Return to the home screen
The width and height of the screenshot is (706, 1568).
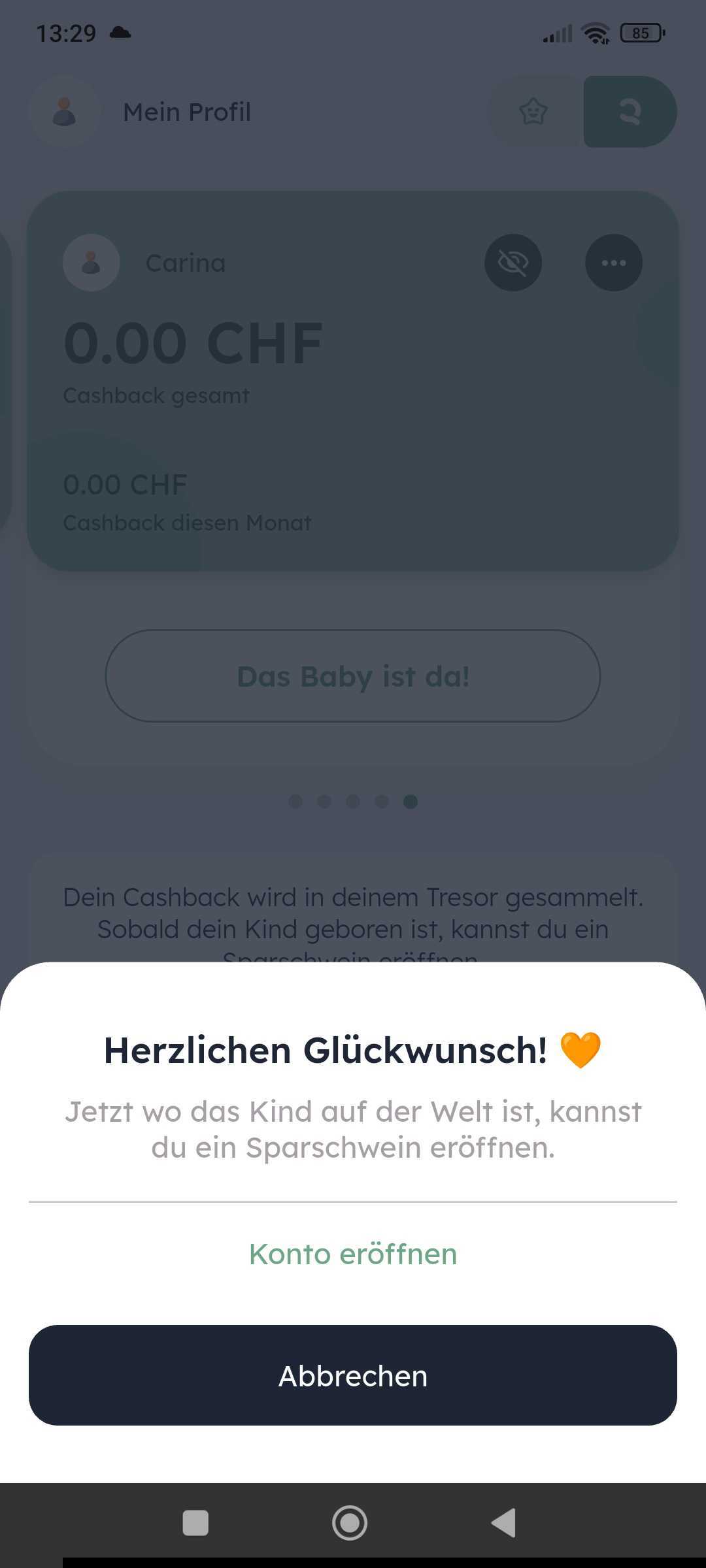pos(350,1523)
